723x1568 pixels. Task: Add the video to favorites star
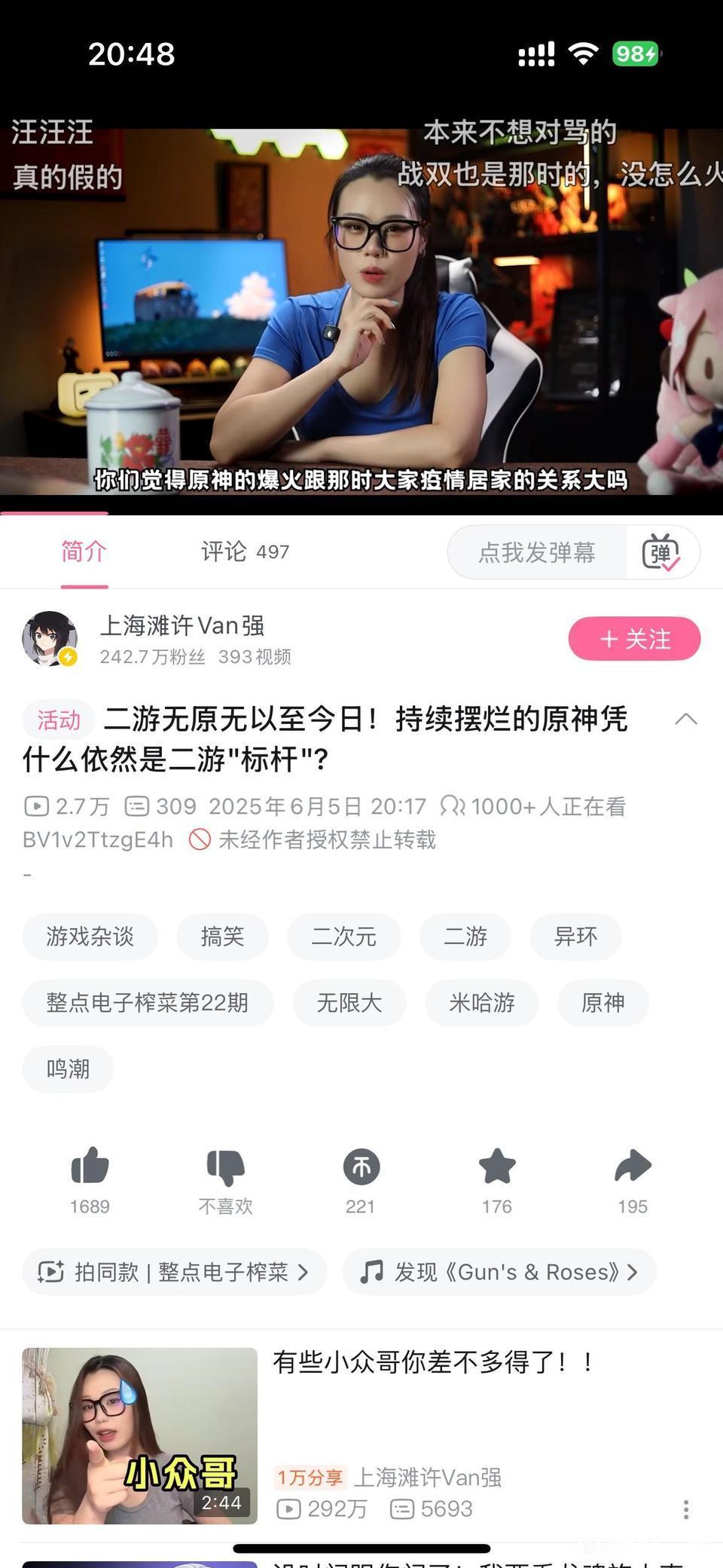pyautogui.click(x=497, y=1168)
